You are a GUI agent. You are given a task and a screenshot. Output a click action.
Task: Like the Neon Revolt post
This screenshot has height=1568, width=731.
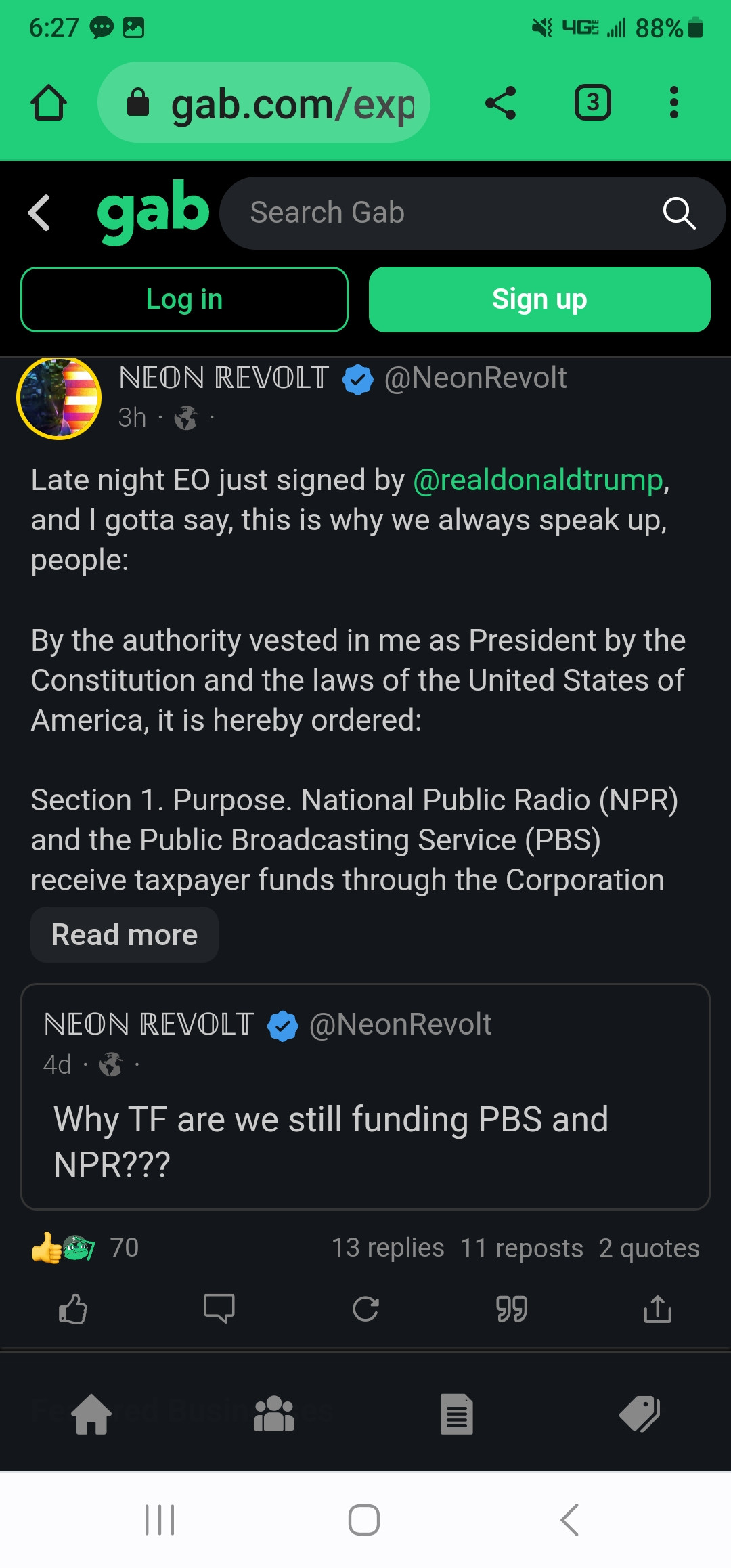tap(73, 1309)
